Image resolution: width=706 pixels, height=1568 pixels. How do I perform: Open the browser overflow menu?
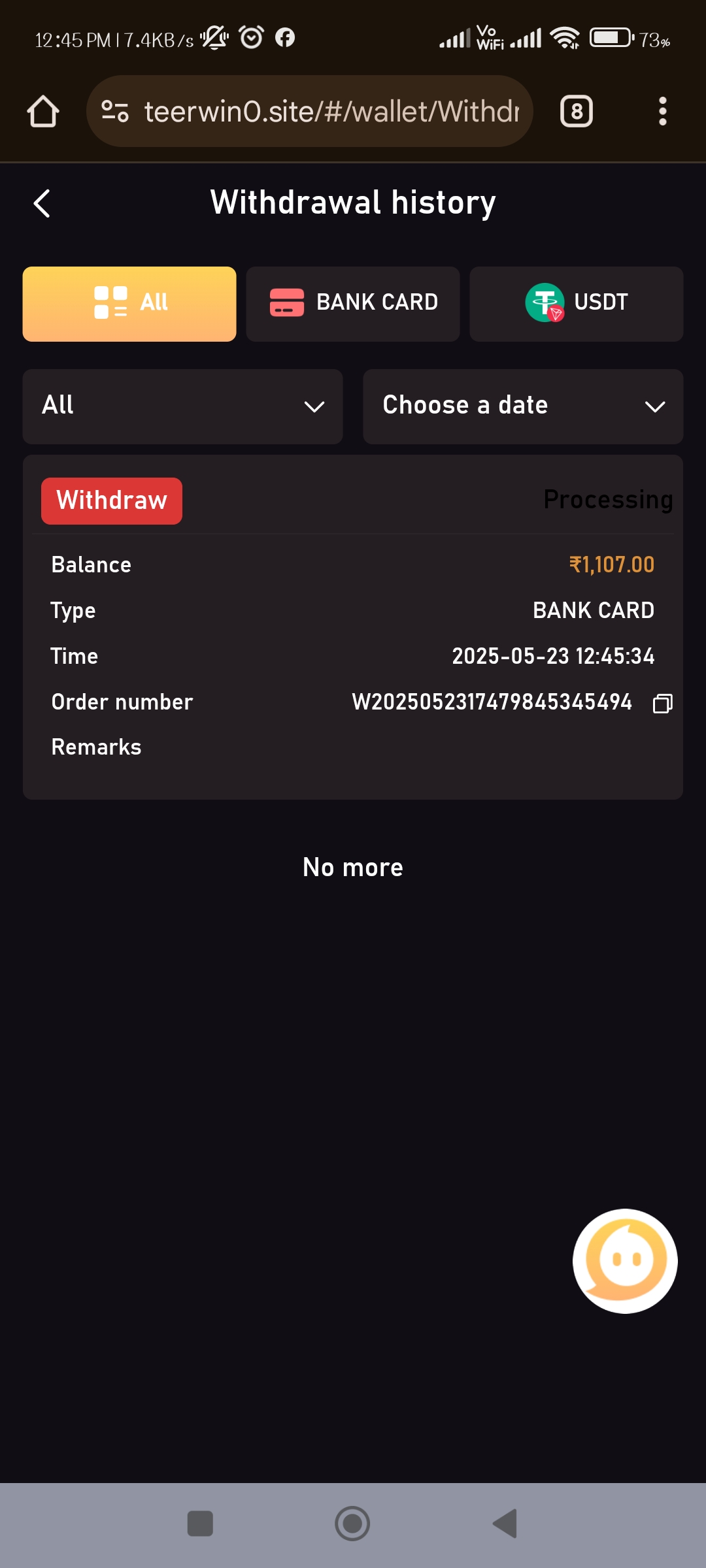tap(662, 111)
